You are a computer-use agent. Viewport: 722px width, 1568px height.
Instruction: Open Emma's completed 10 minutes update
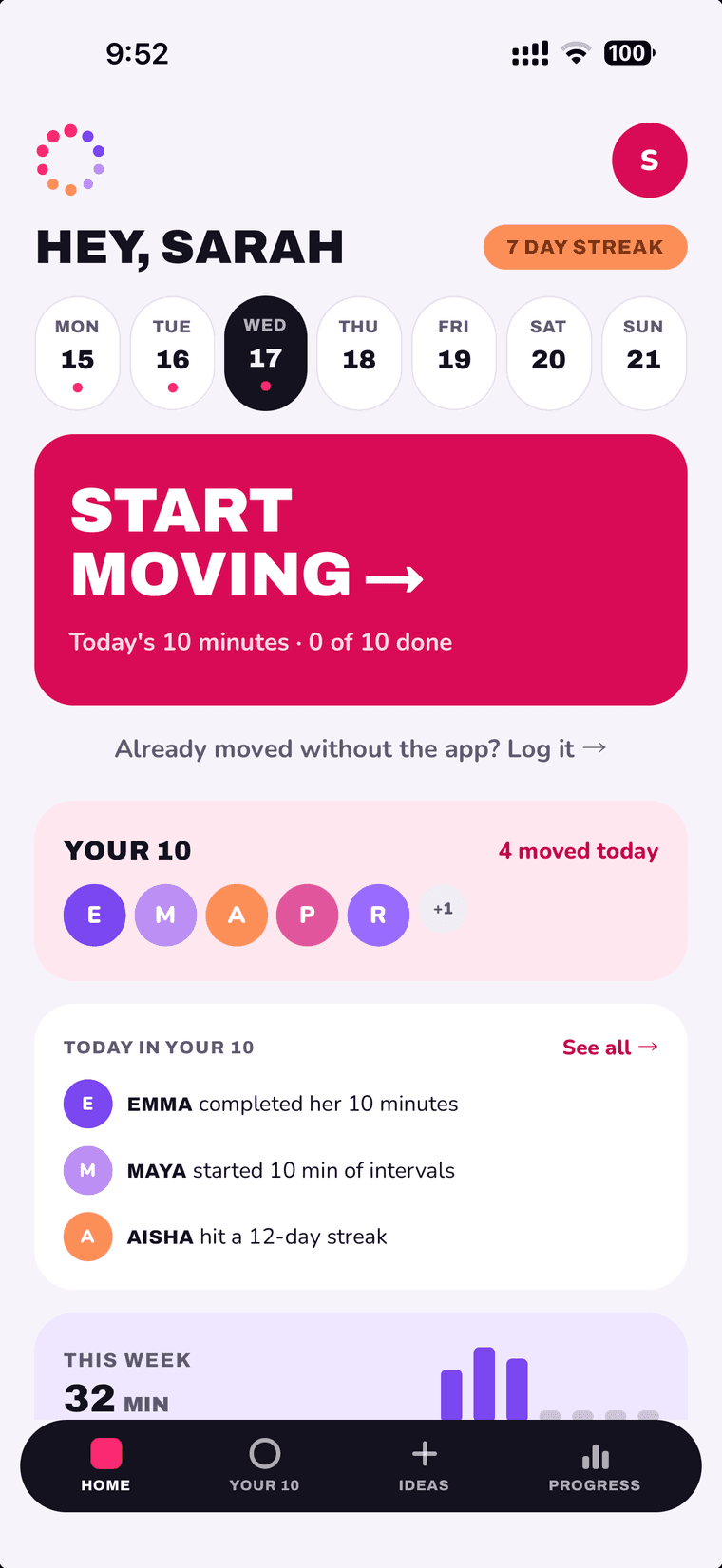361,1104
